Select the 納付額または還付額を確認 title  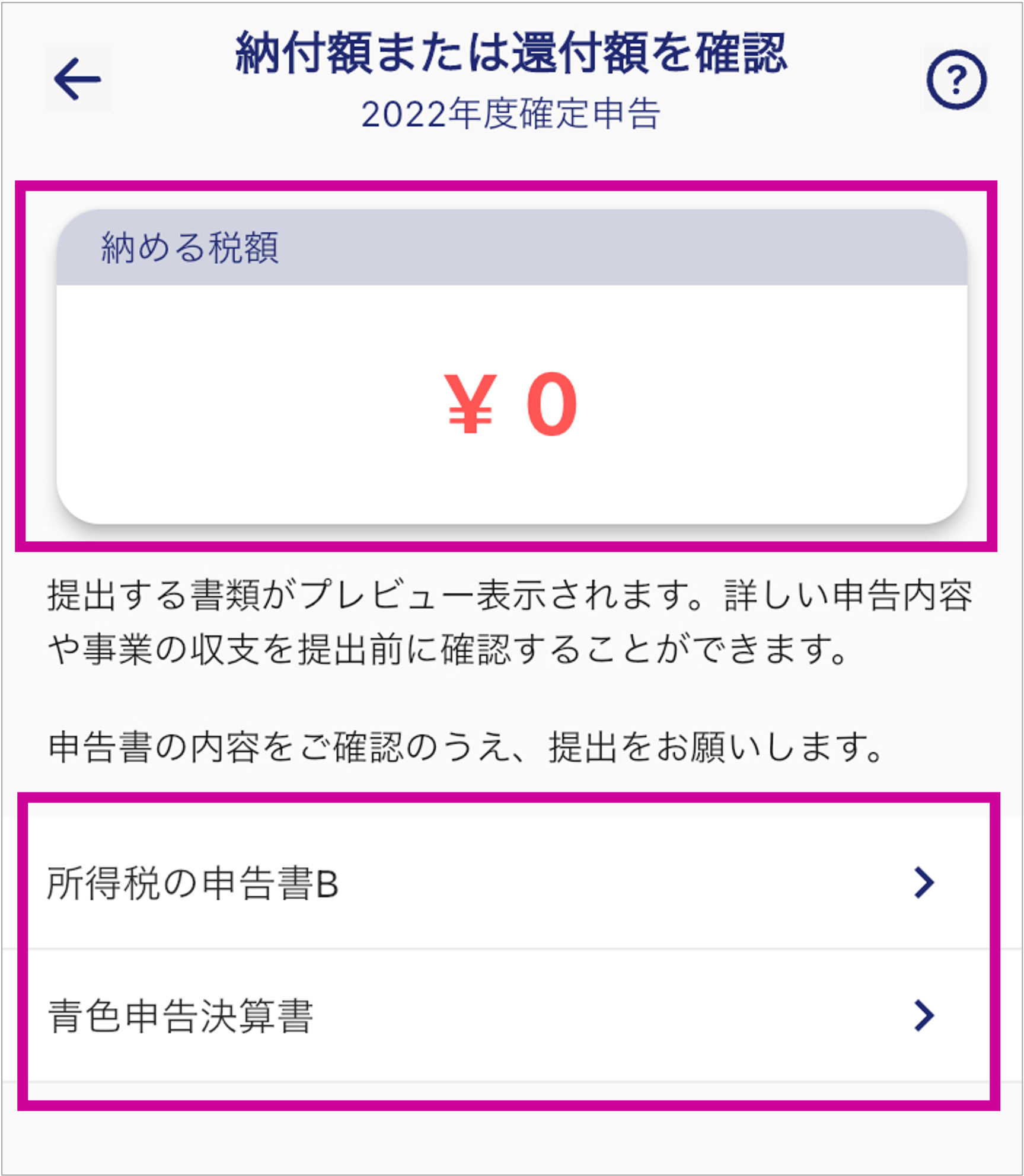coord(512,53)
